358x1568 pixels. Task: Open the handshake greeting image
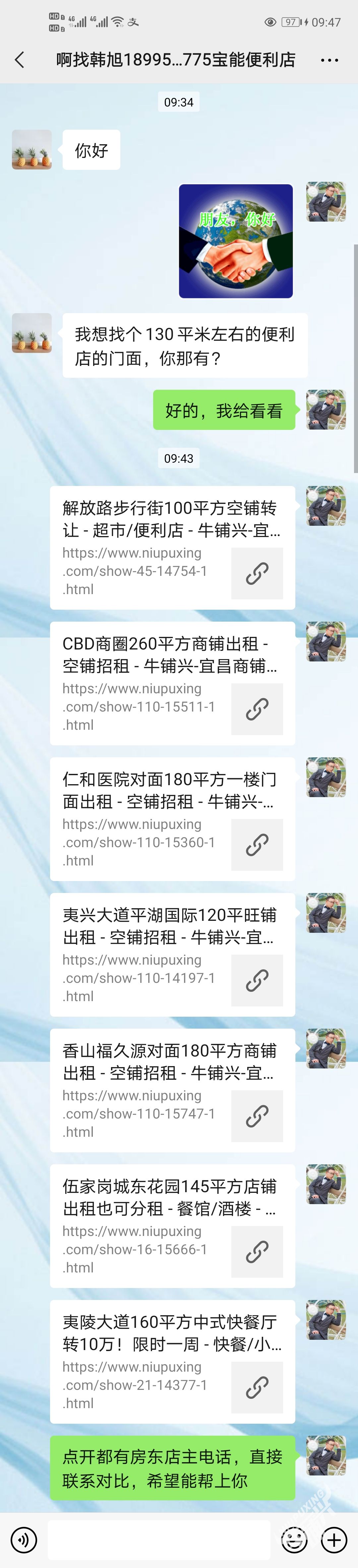pyautogui.click(x=236, y=241)
